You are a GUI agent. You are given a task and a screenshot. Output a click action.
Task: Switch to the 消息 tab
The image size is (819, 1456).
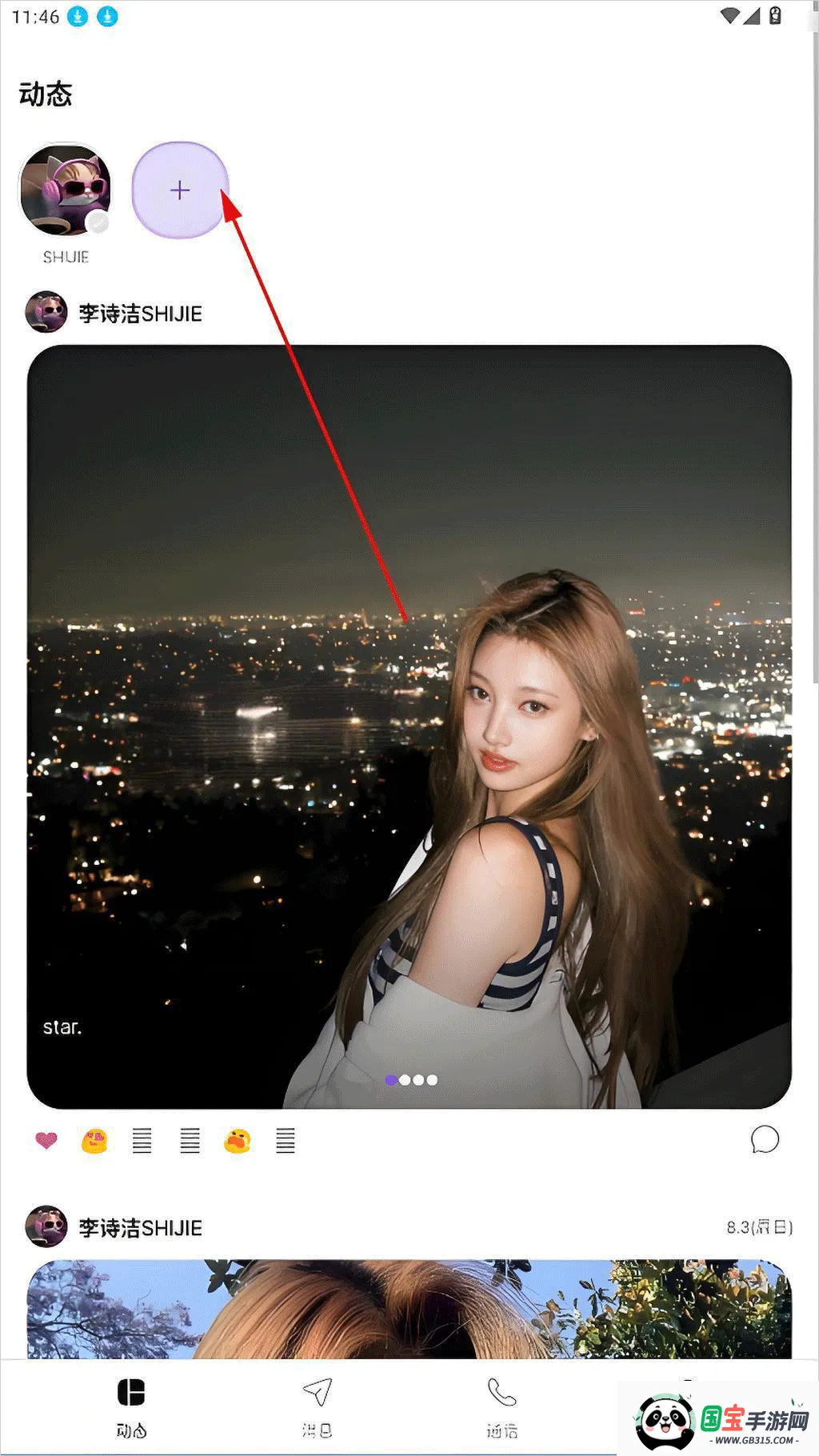[318, 1407]
